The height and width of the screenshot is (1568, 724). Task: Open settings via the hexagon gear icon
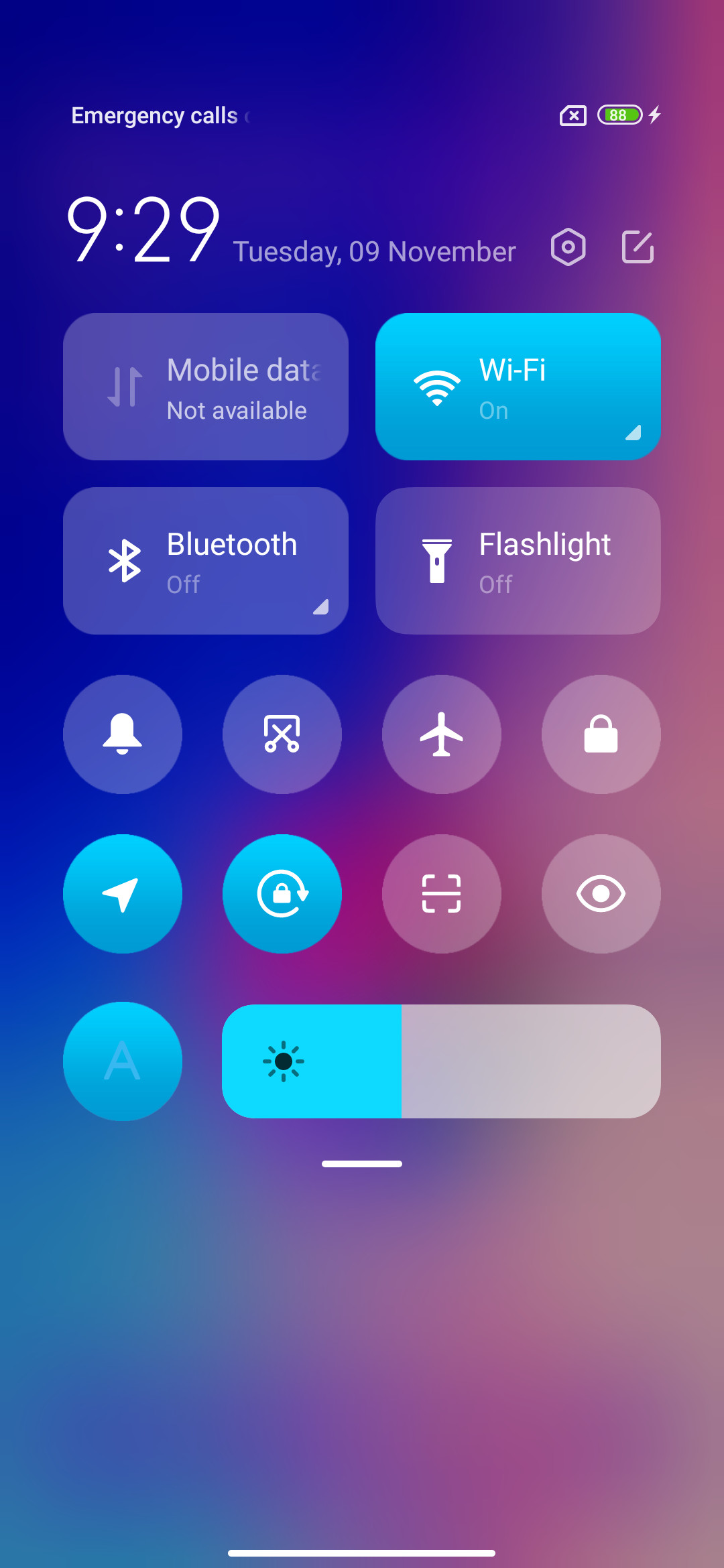(x=568, y=247)
